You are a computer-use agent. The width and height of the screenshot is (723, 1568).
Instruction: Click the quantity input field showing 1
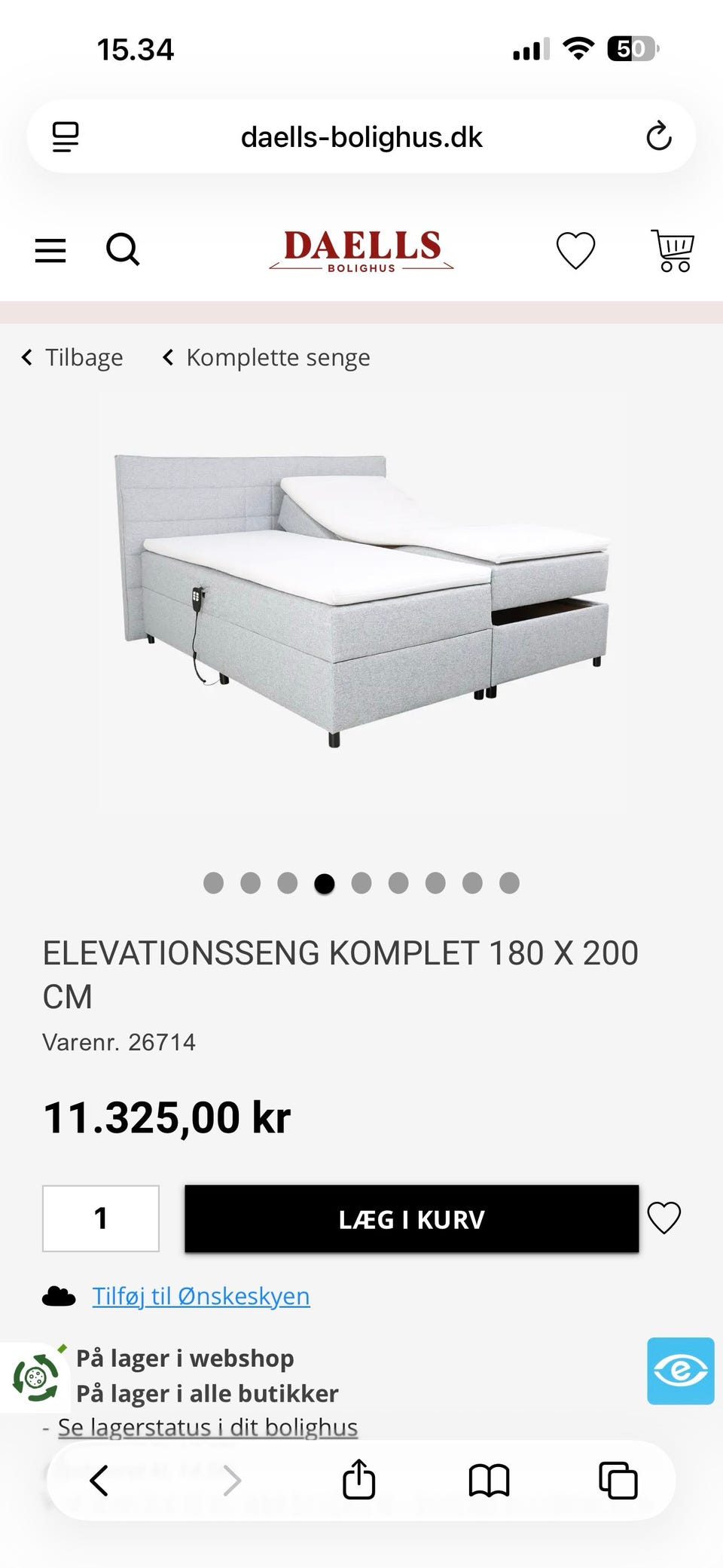(102, 1218)
